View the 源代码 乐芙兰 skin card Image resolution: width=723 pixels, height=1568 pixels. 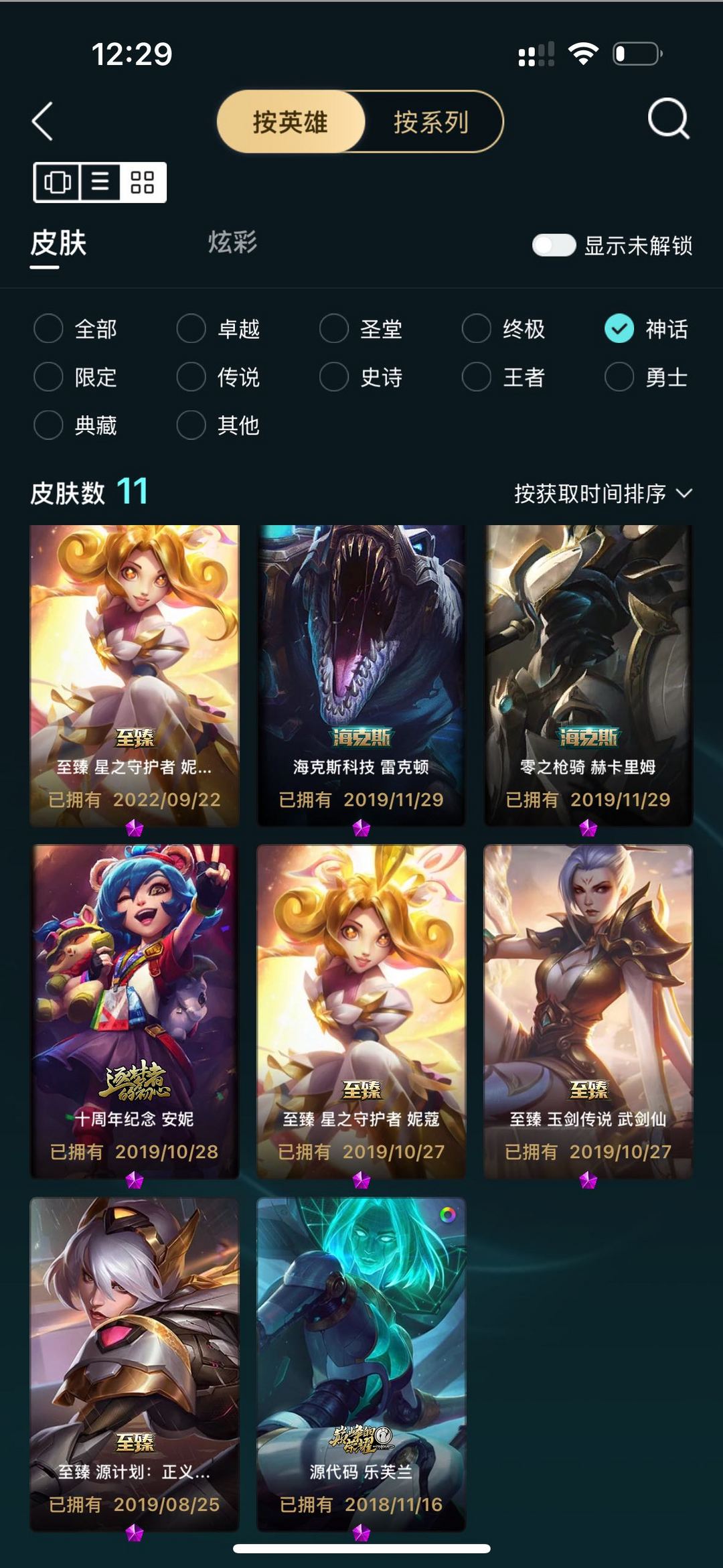coord(361,1364)
